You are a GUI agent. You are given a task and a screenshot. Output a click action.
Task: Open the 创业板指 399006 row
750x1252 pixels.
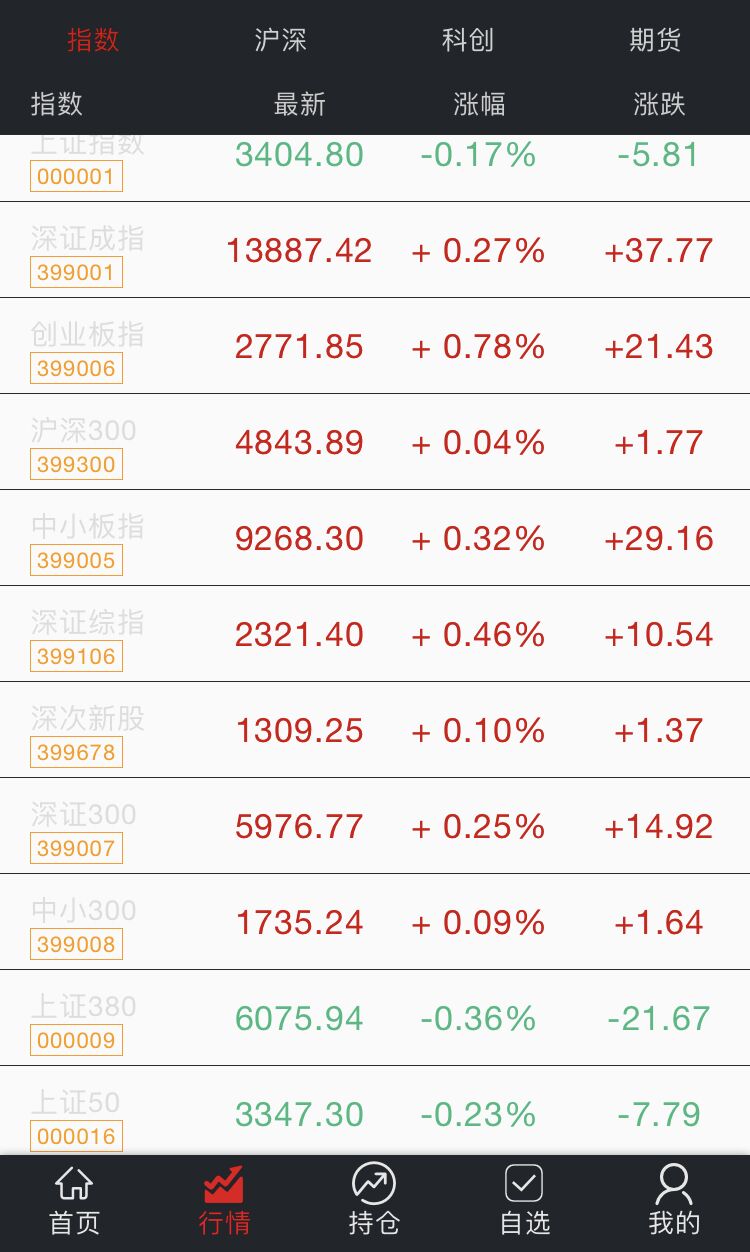(375, 346)
